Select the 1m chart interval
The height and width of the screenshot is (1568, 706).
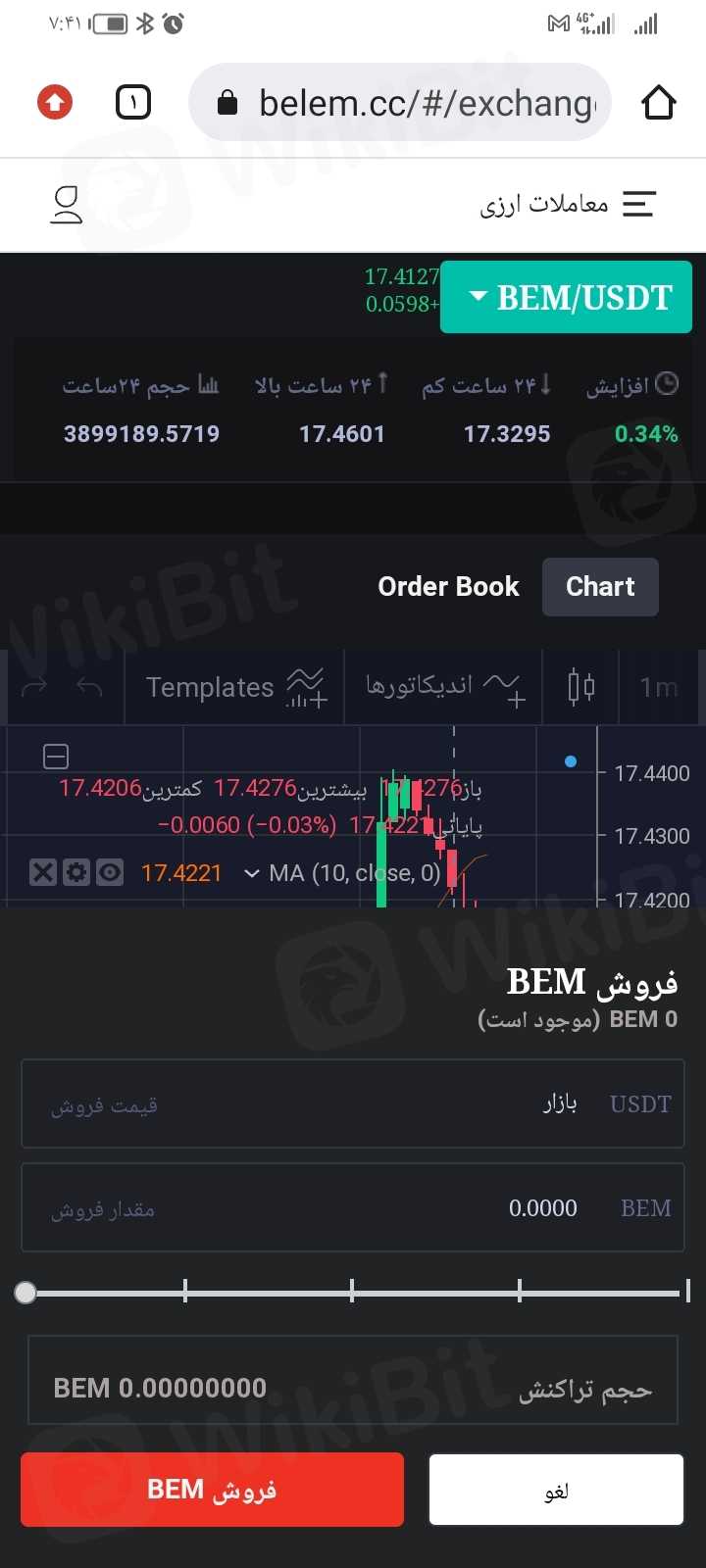pyautogui.click(x=658, y=687)
